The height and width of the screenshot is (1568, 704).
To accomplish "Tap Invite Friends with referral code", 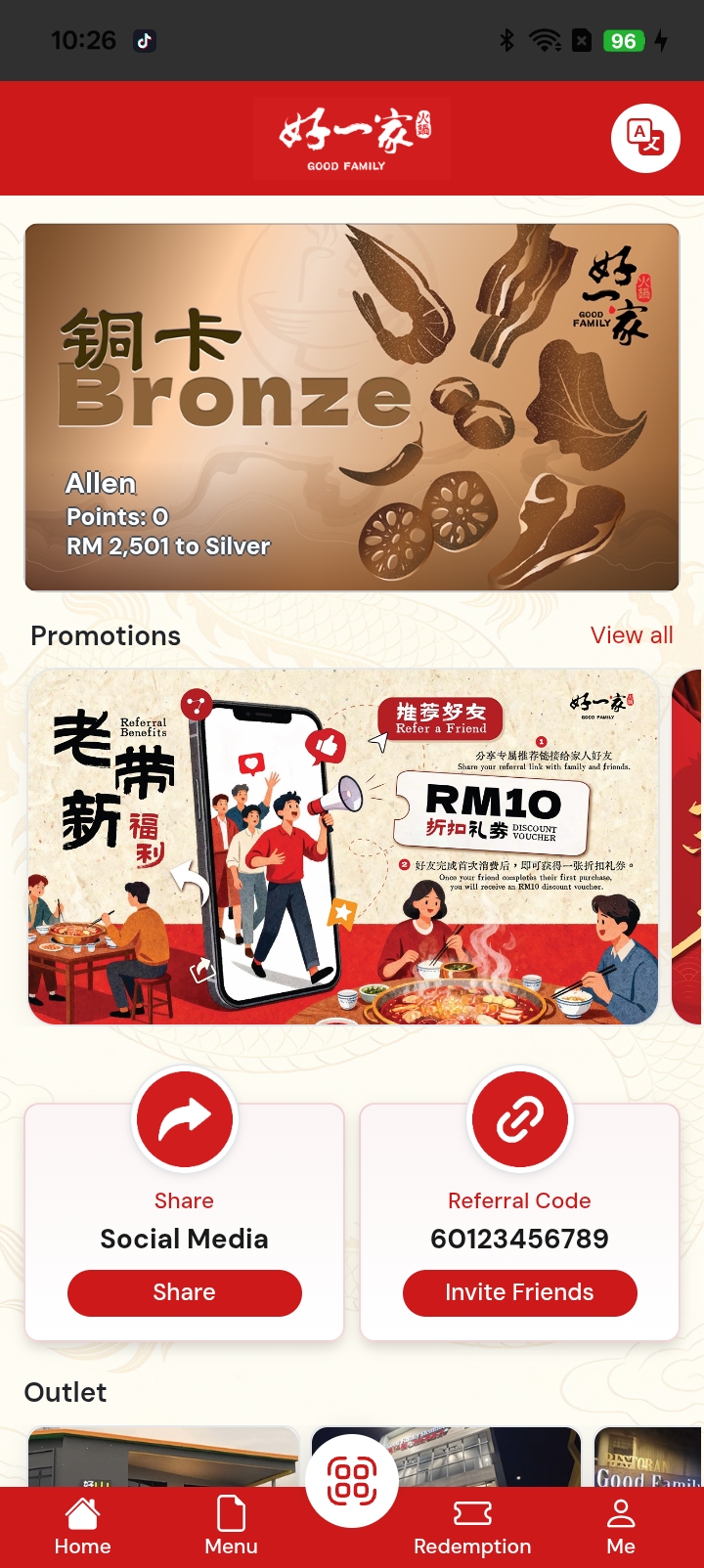I will 519,1292.
